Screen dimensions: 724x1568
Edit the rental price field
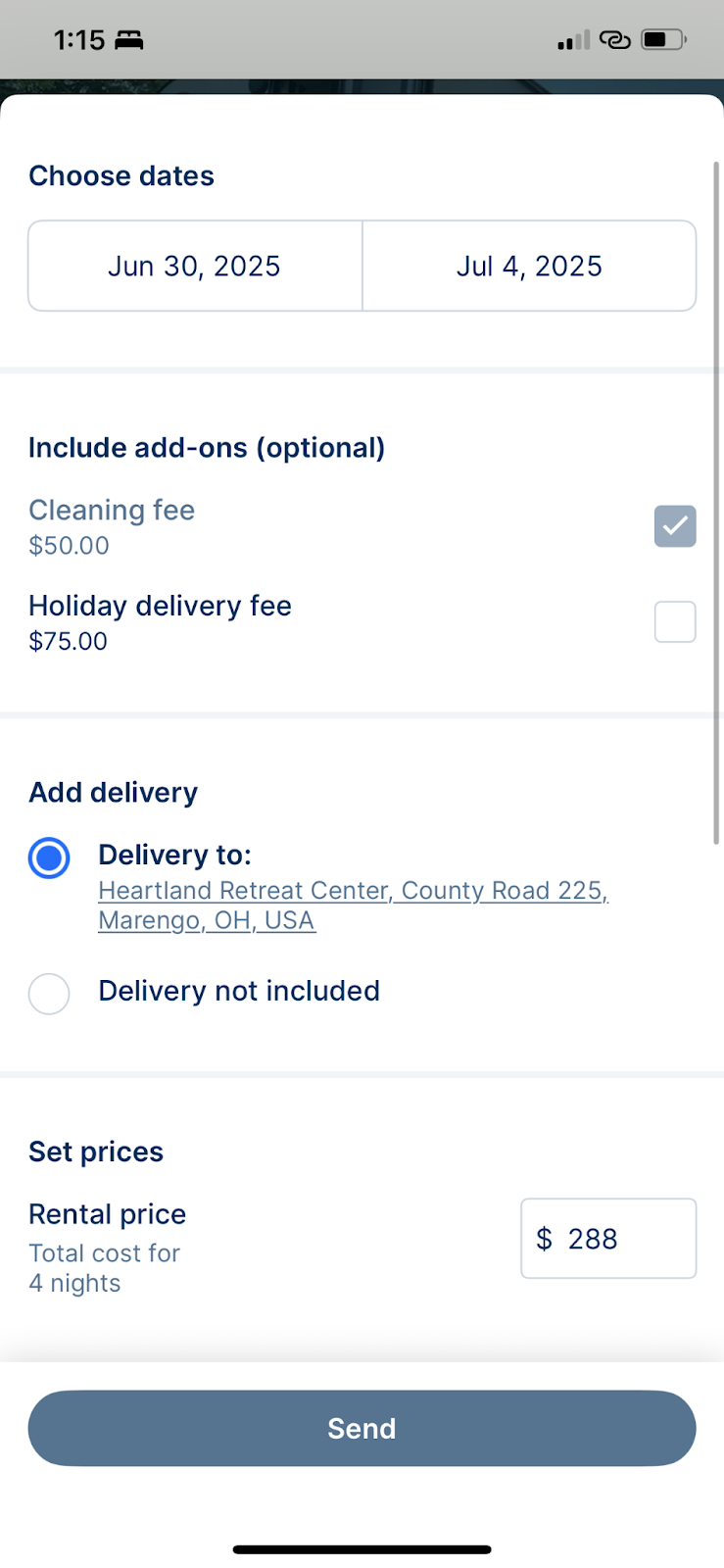[608, 1239]
